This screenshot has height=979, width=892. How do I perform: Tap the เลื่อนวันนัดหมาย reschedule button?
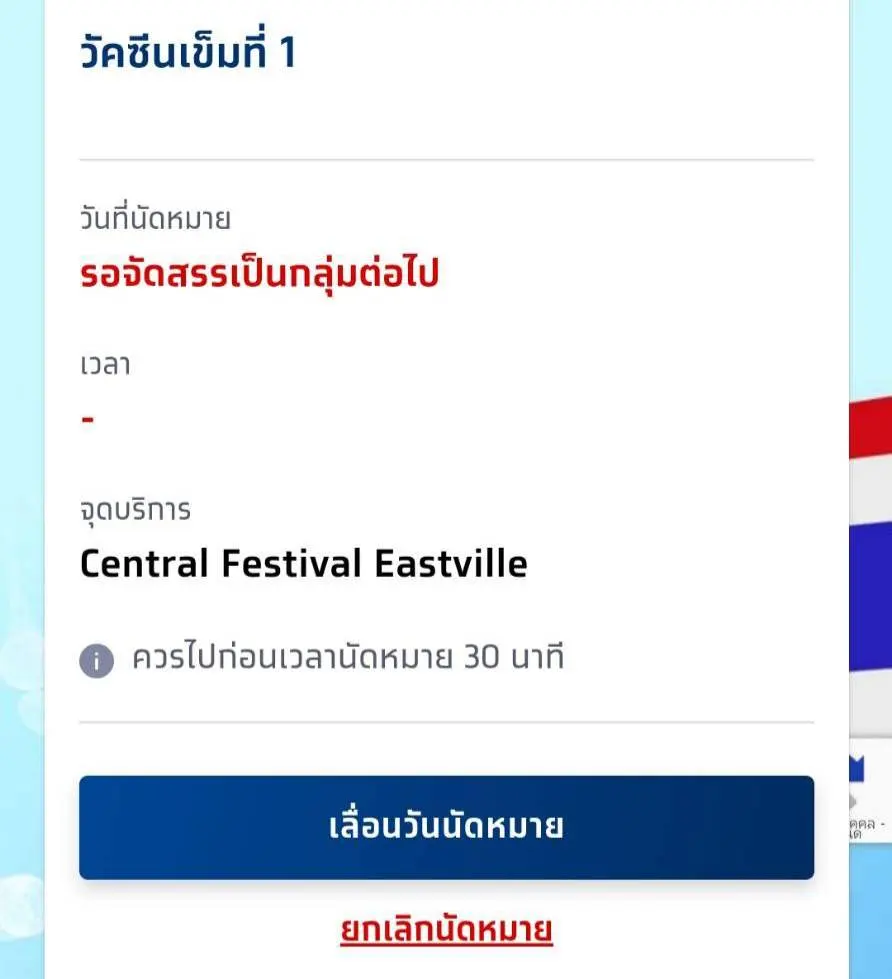coord(446,827)
